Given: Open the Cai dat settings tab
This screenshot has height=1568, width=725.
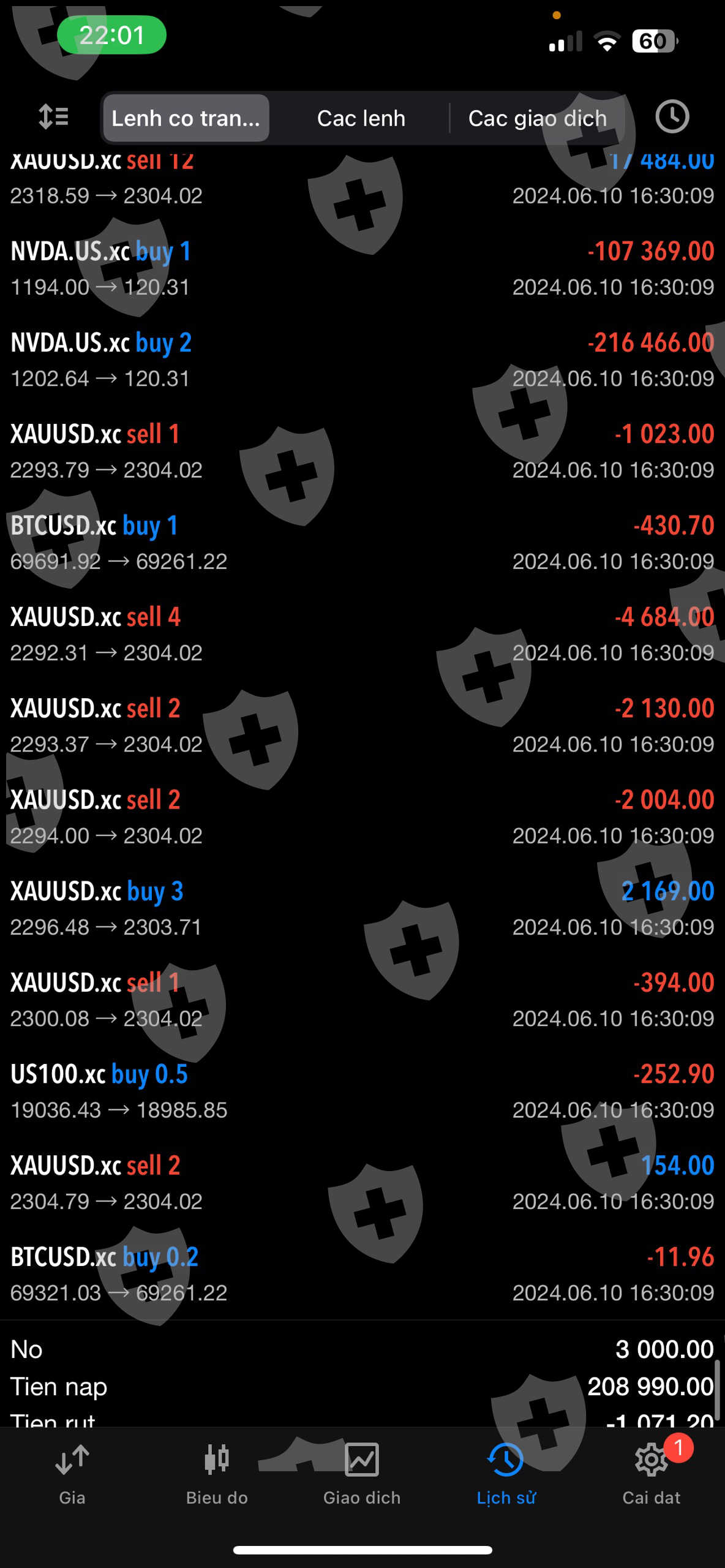Looking at the screenshot, I should coord(651,1474).
